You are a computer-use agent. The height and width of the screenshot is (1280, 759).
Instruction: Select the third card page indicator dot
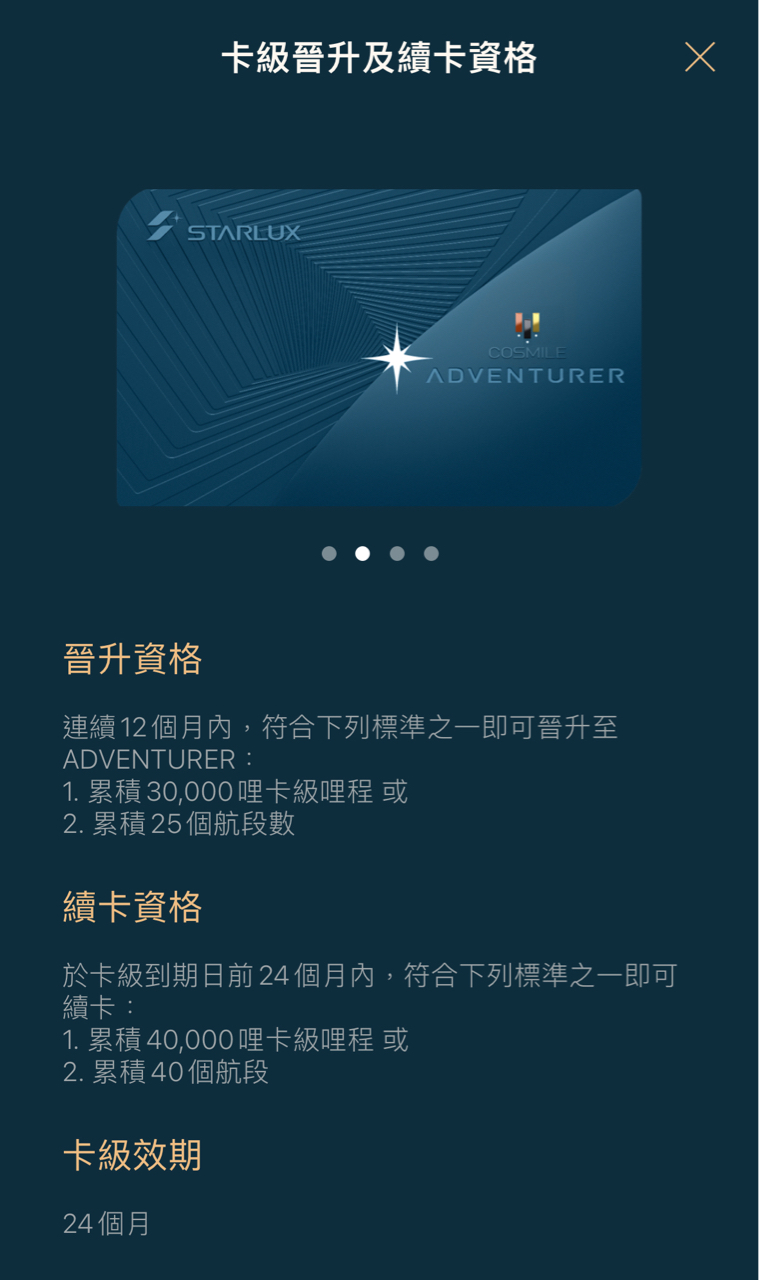coord(397,553)
